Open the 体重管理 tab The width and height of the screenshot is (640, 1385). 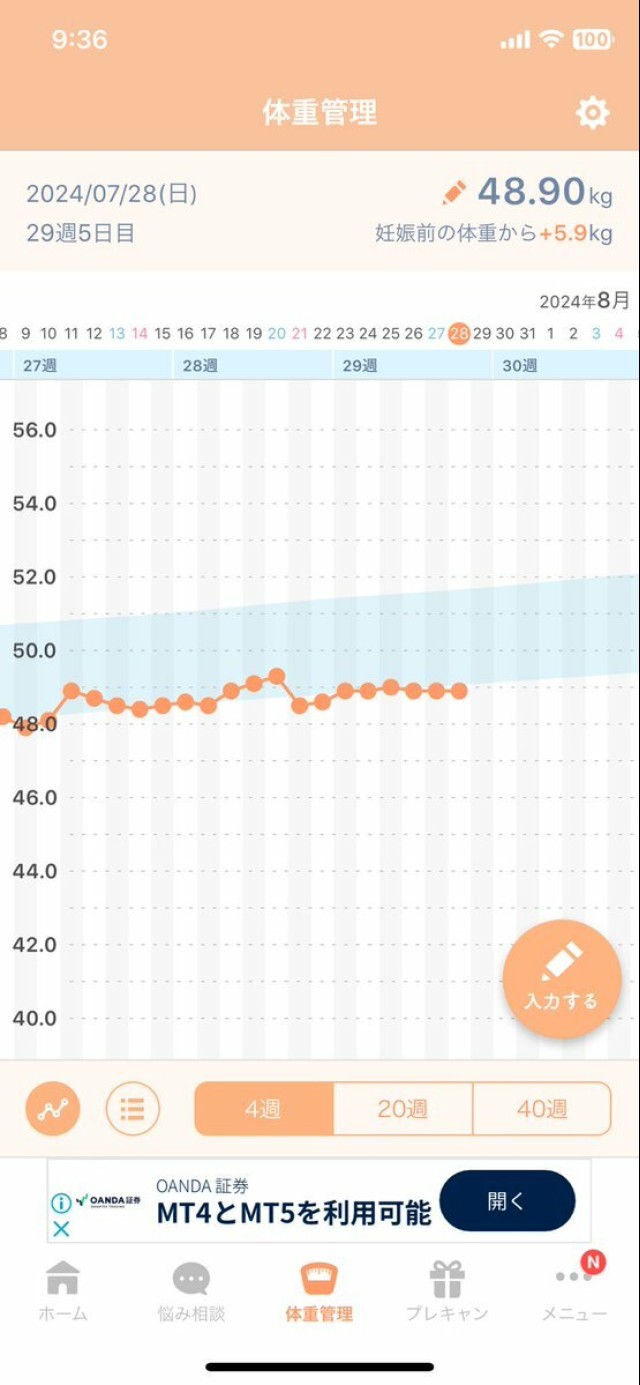319,1291
